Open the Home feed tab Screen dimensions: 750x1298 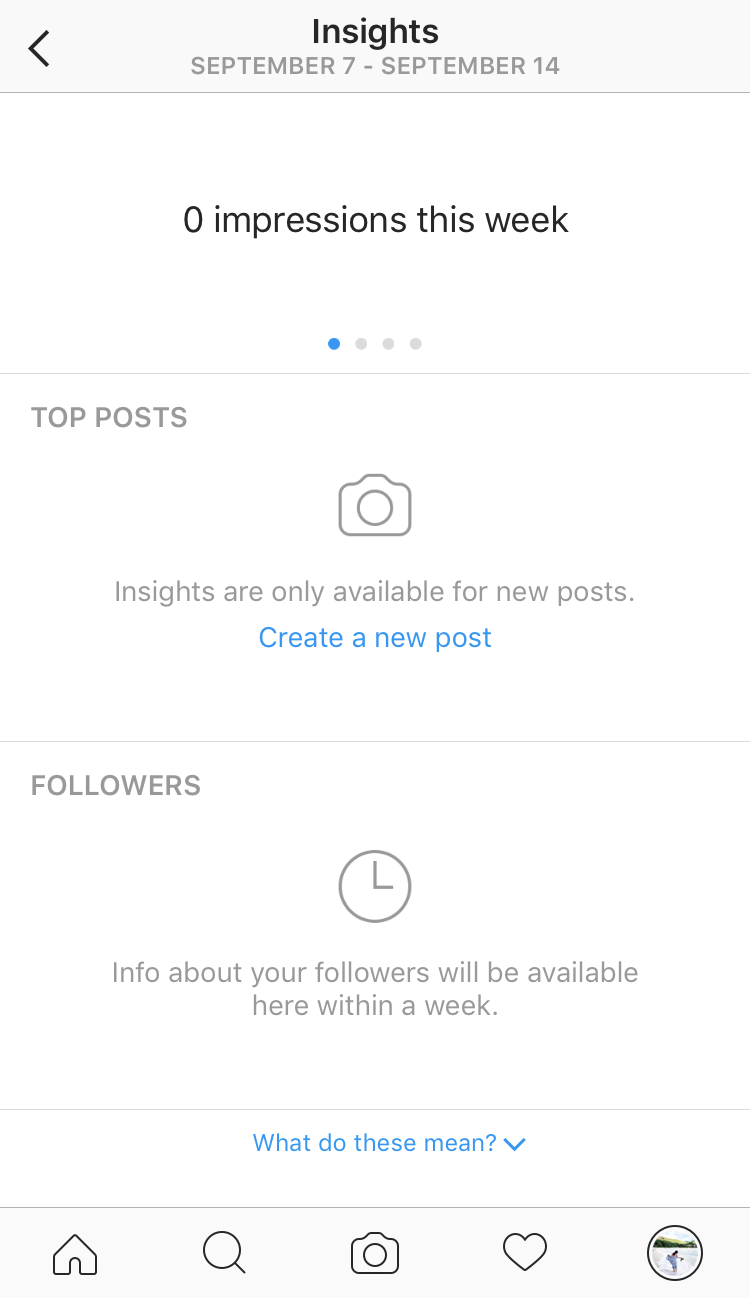[x=75, y=1253]
